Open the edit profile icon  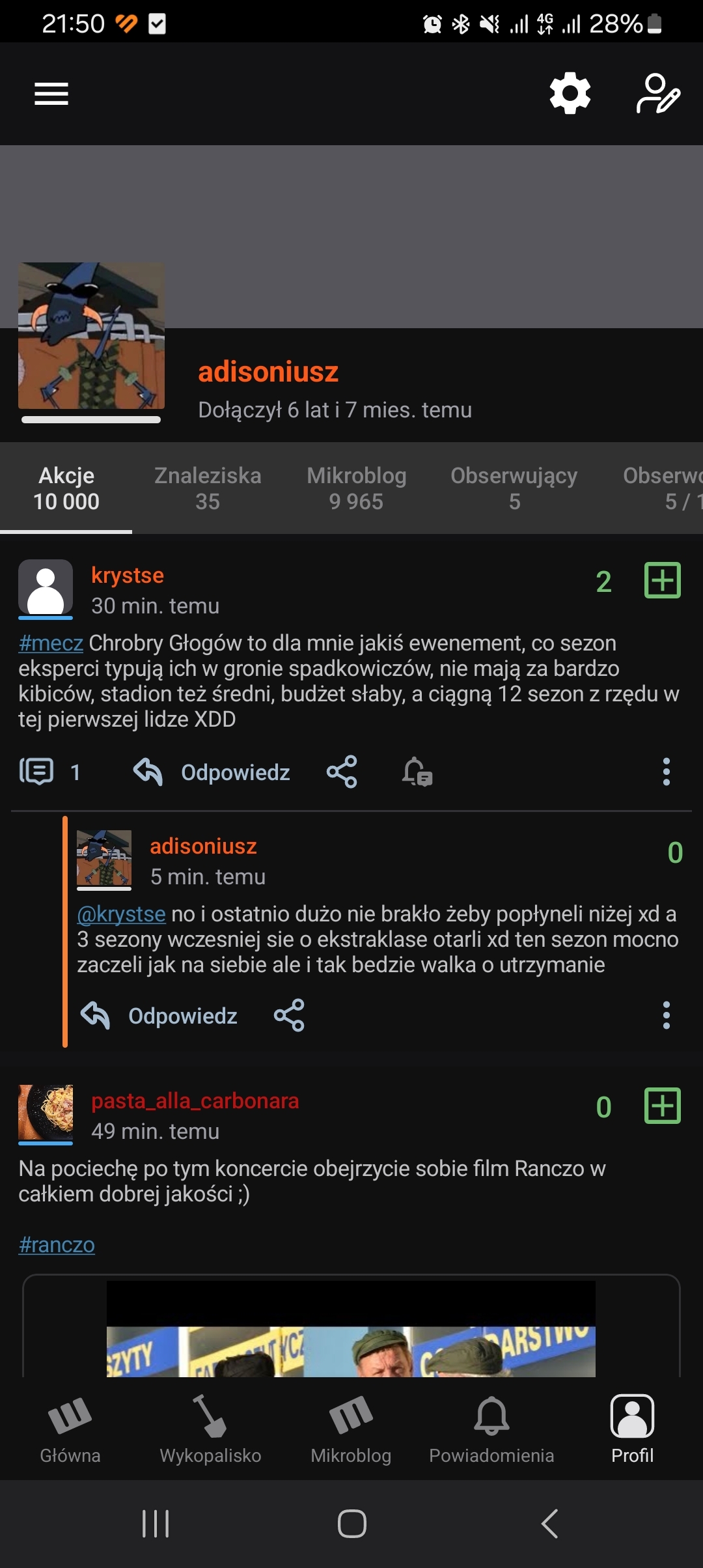pyautogui.click(x=657, y=94)
